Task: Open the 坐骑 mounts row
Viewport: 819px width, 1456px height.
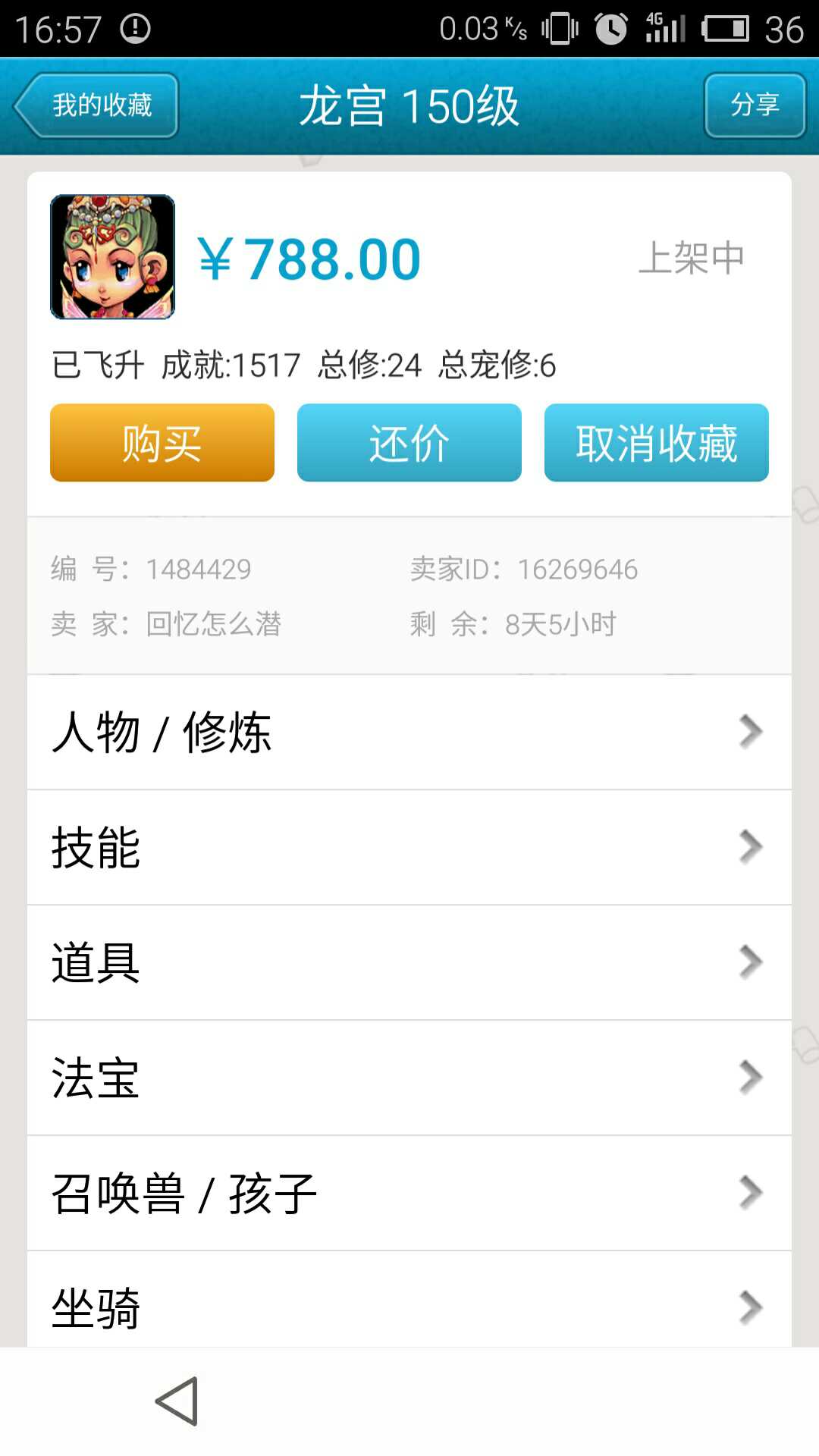Action: click(409, 1306)
